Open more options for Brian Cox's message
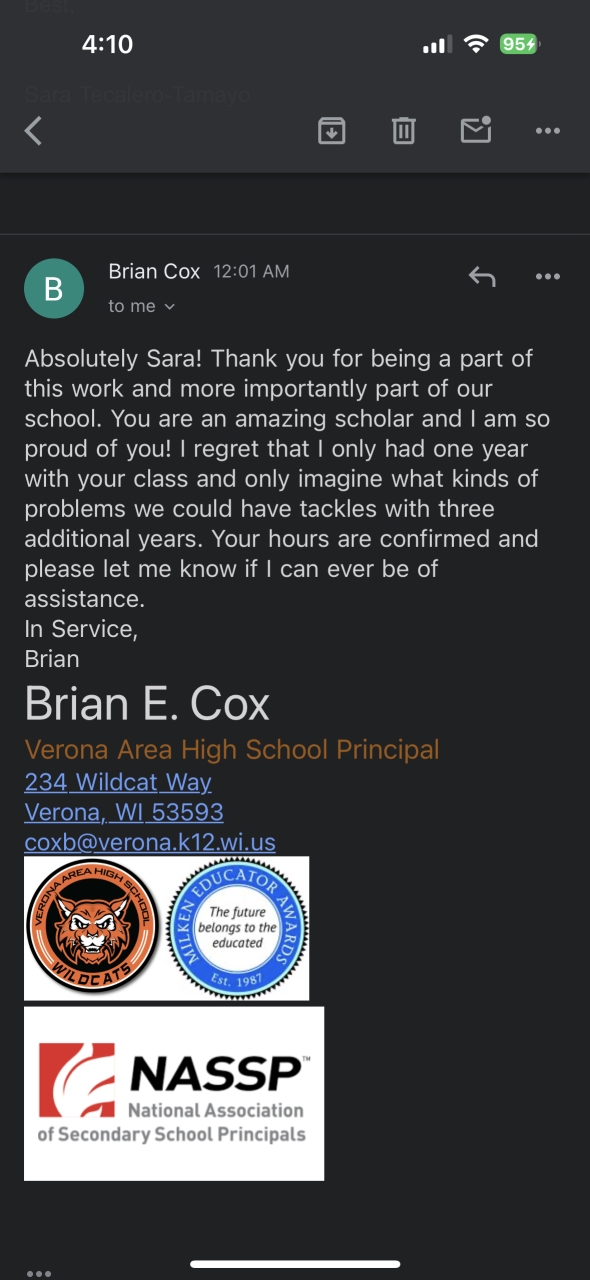The width and height of the screenshot is (590, 1280). pos(548,277)
